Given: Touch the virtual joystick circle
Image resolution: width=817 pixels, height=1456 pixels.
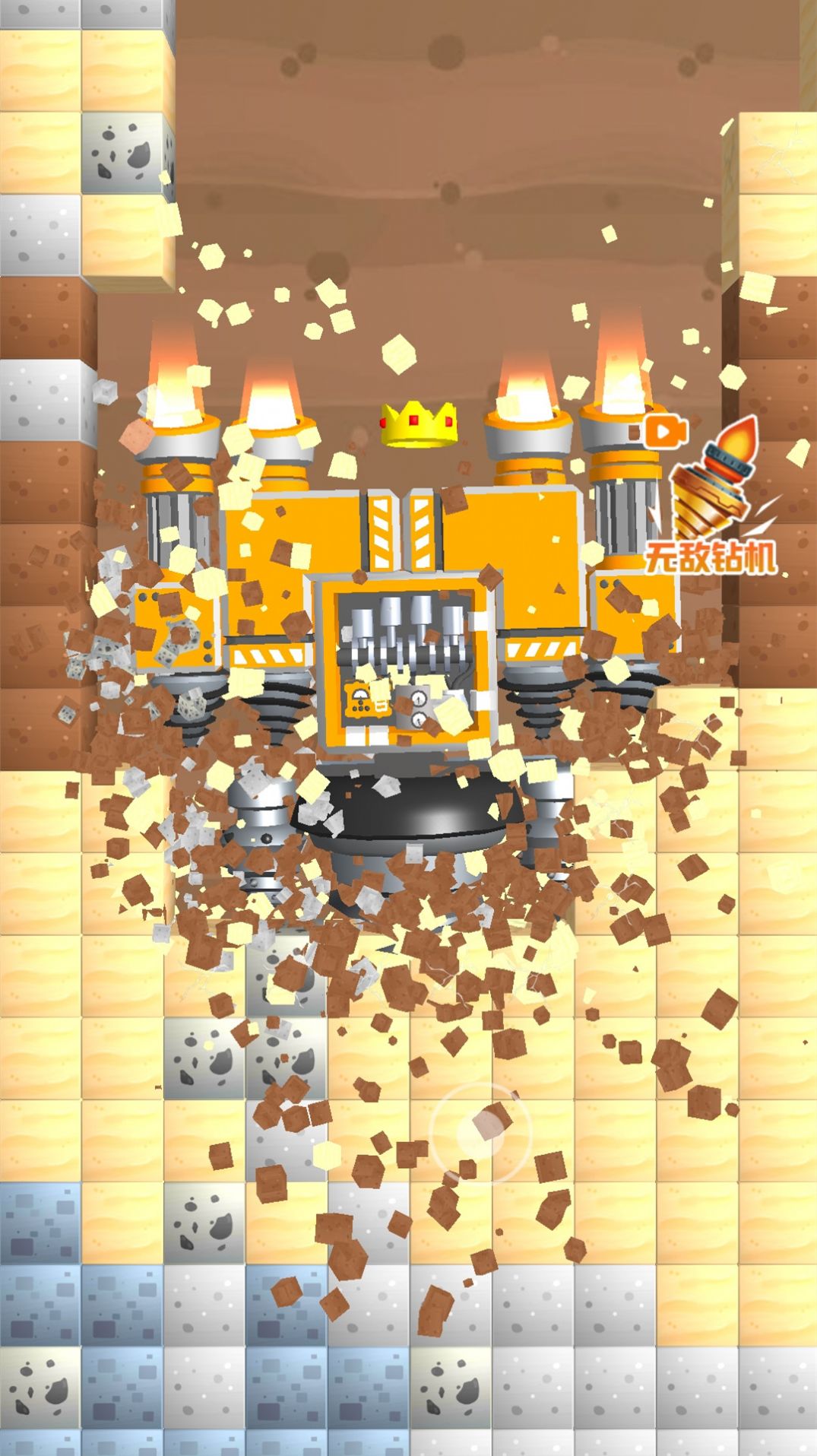Looking at the screenshot, I should coord(480,1134).
